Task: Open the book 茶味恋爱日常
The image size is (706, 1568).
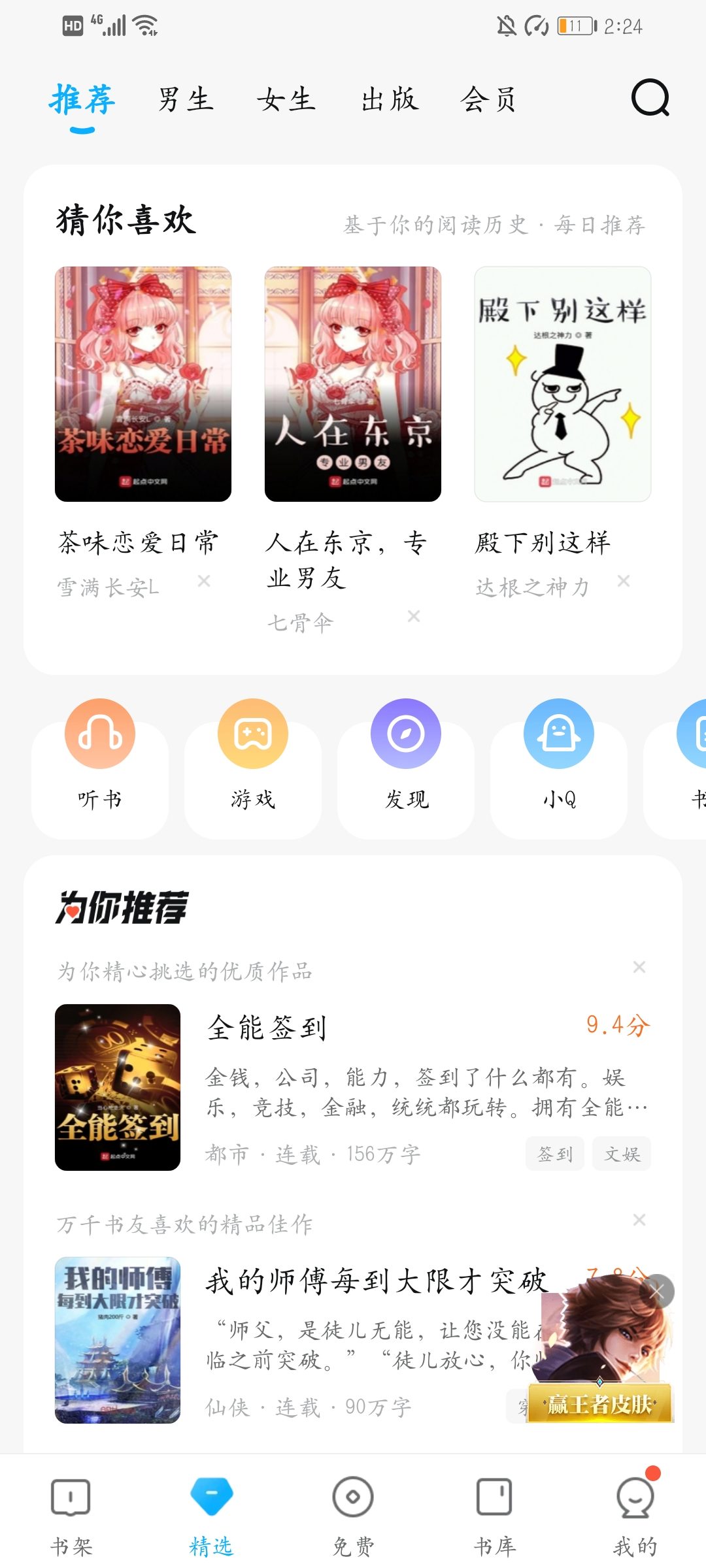Action: coord(143,384)
